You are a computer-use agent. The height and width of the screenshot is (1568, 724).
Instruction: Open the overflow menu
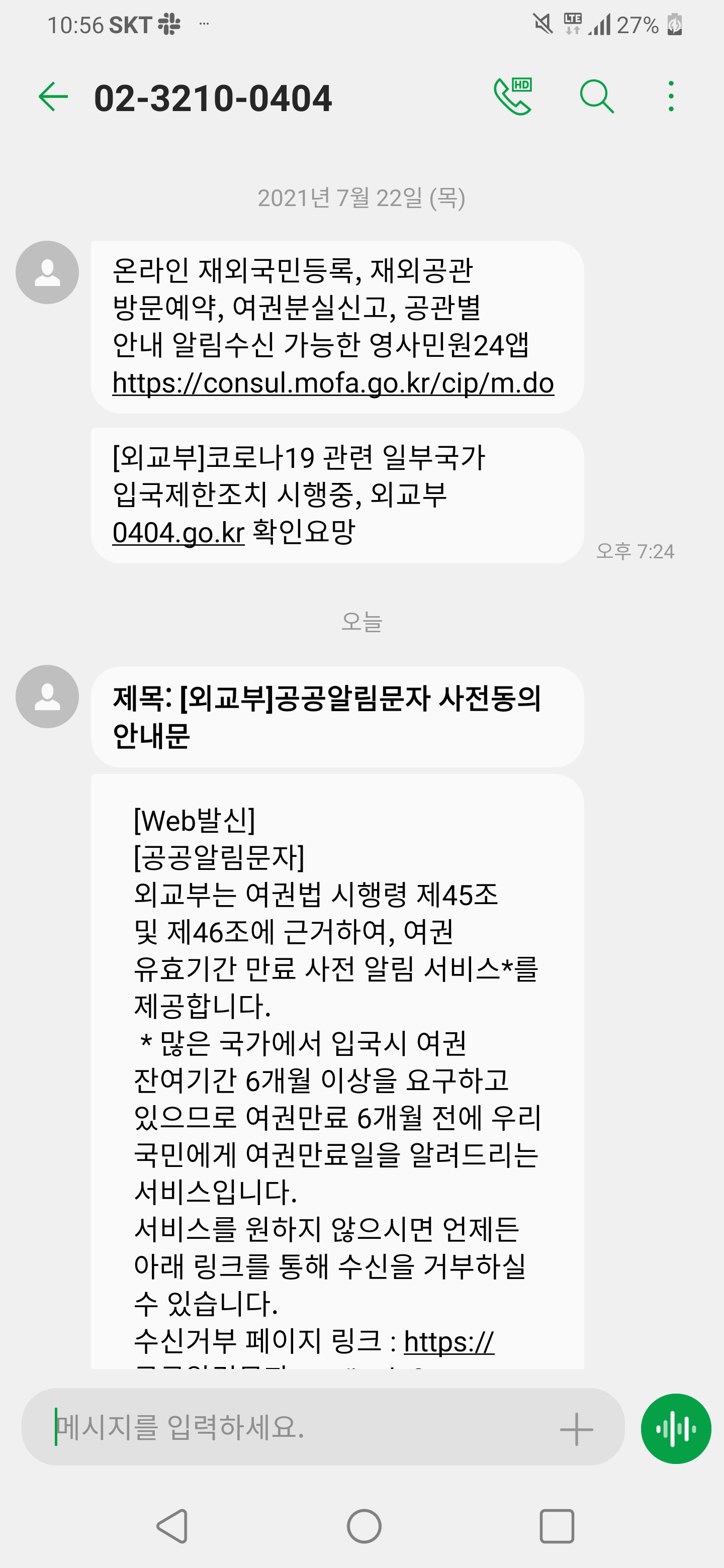coord(670,97)
